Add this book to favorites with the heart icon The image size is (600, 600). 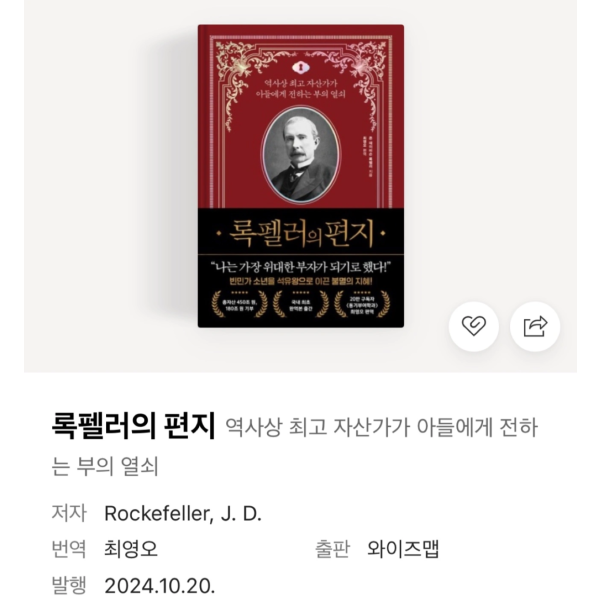tap(474, 325)
